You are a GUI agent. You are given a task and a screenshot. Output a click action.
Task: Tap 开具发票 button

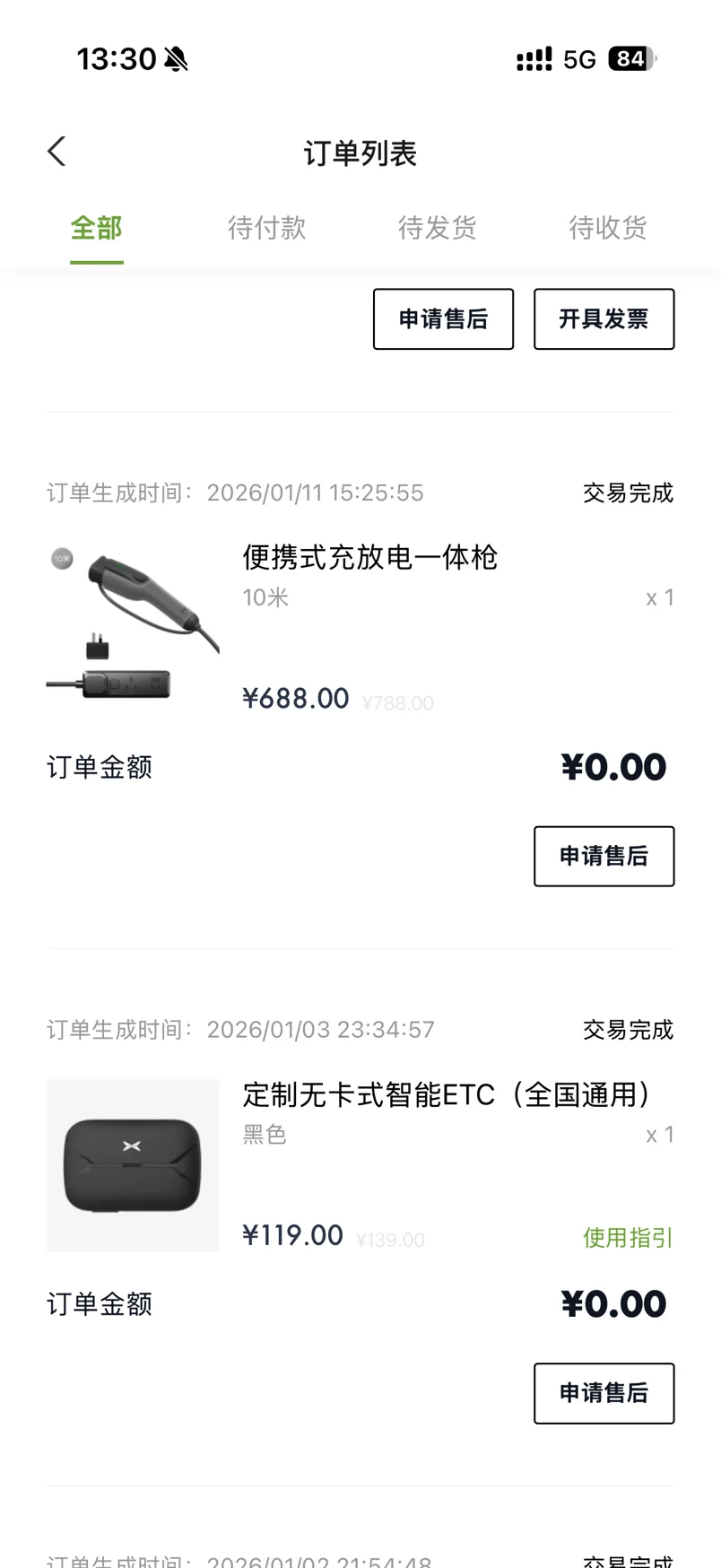point(604,319)
